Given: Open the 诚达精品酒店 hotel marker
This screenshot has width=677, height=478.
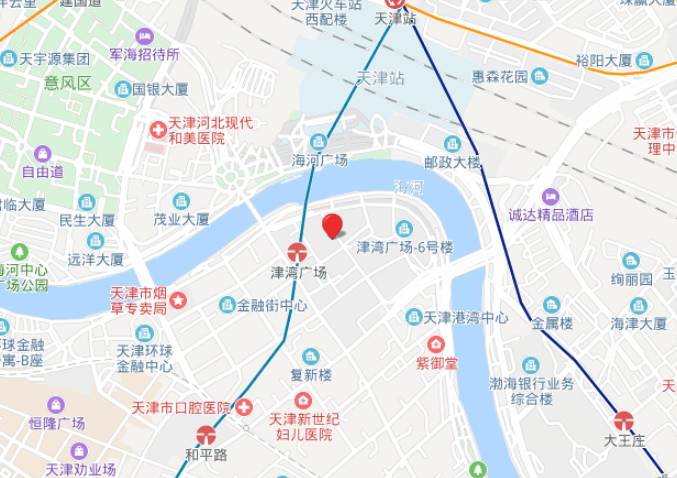Looking at the screenshot, I should coord(550,196).
